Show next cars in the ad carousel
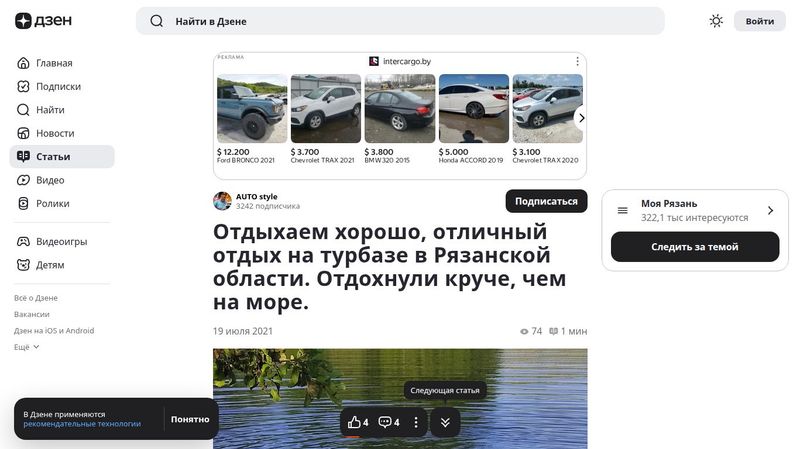This screenshot has width=800, height=449. click(x=581, y=118)
